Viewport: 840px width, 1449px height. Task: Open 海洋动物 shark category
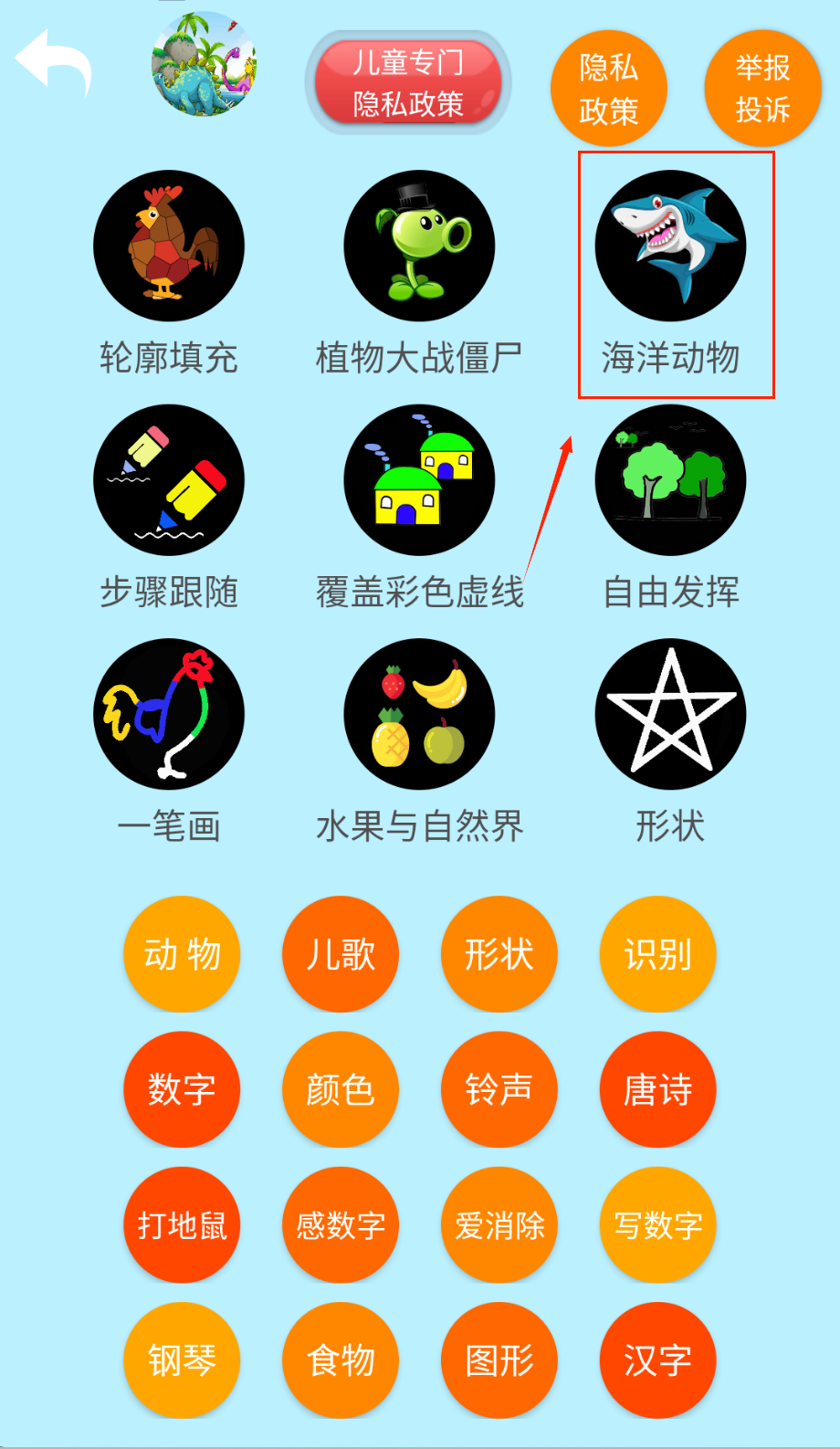pyautogui.click(x=670, y=247)
